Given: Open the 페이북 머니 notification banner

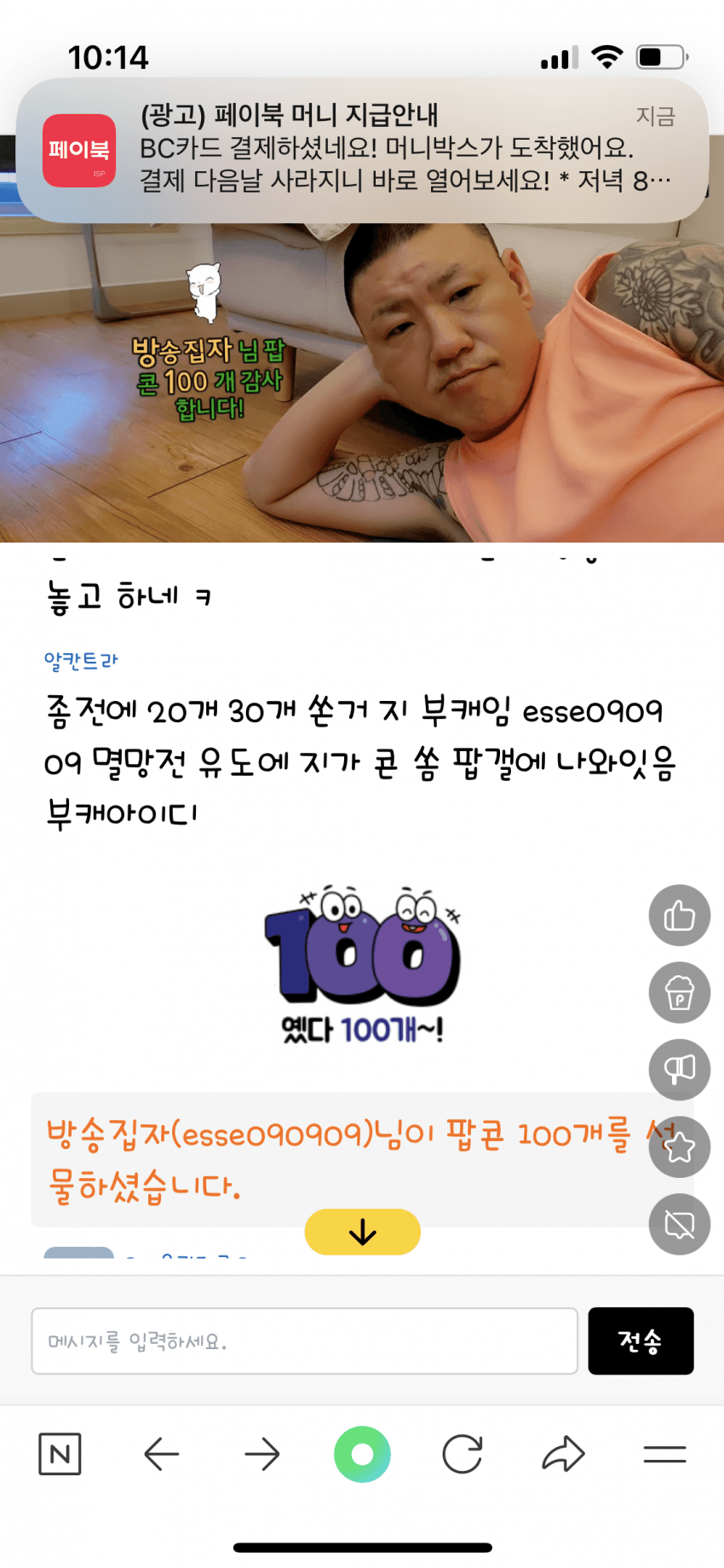Looking at the screenshot, I should [362, 150].
